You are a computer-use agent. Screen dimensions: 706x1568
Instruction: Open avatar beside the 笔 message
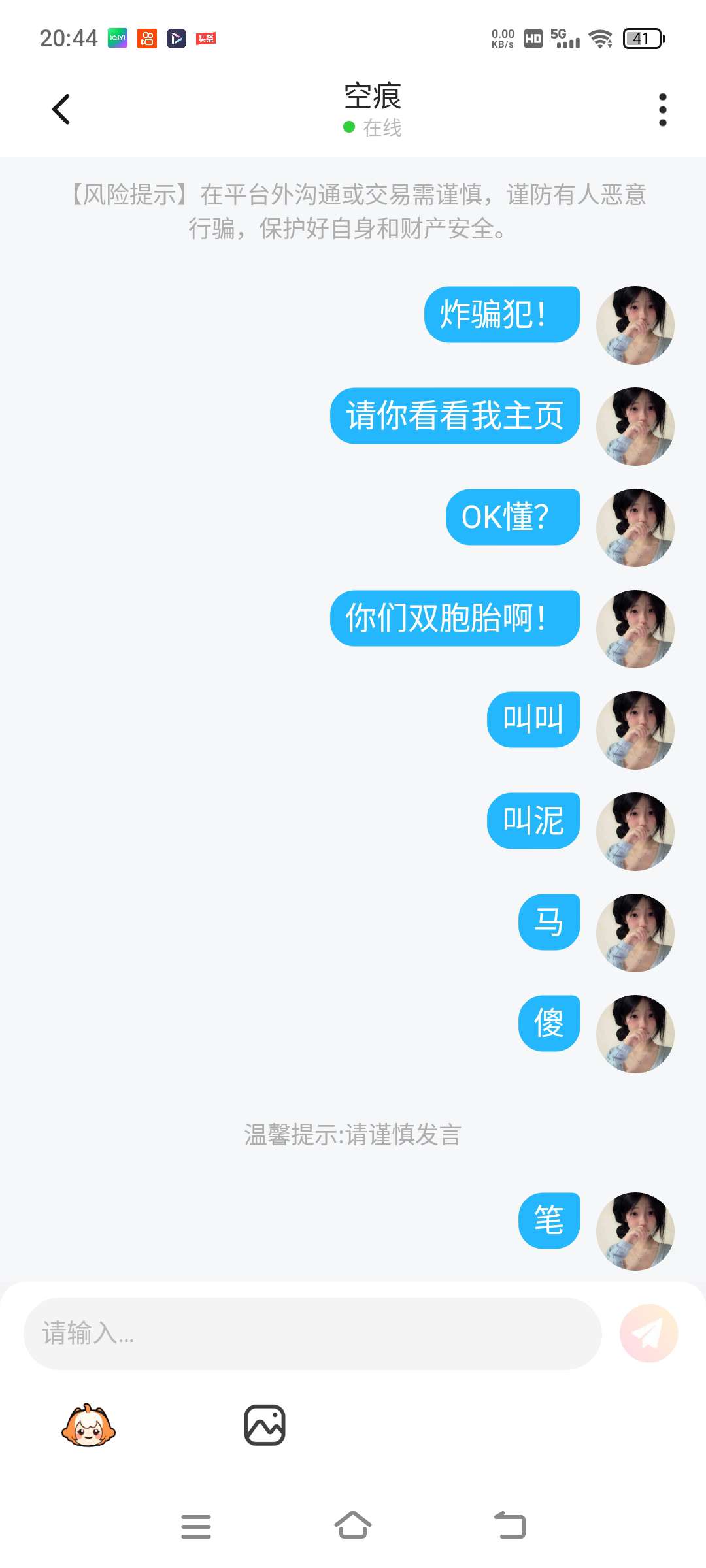click(x=635, y=1231)
